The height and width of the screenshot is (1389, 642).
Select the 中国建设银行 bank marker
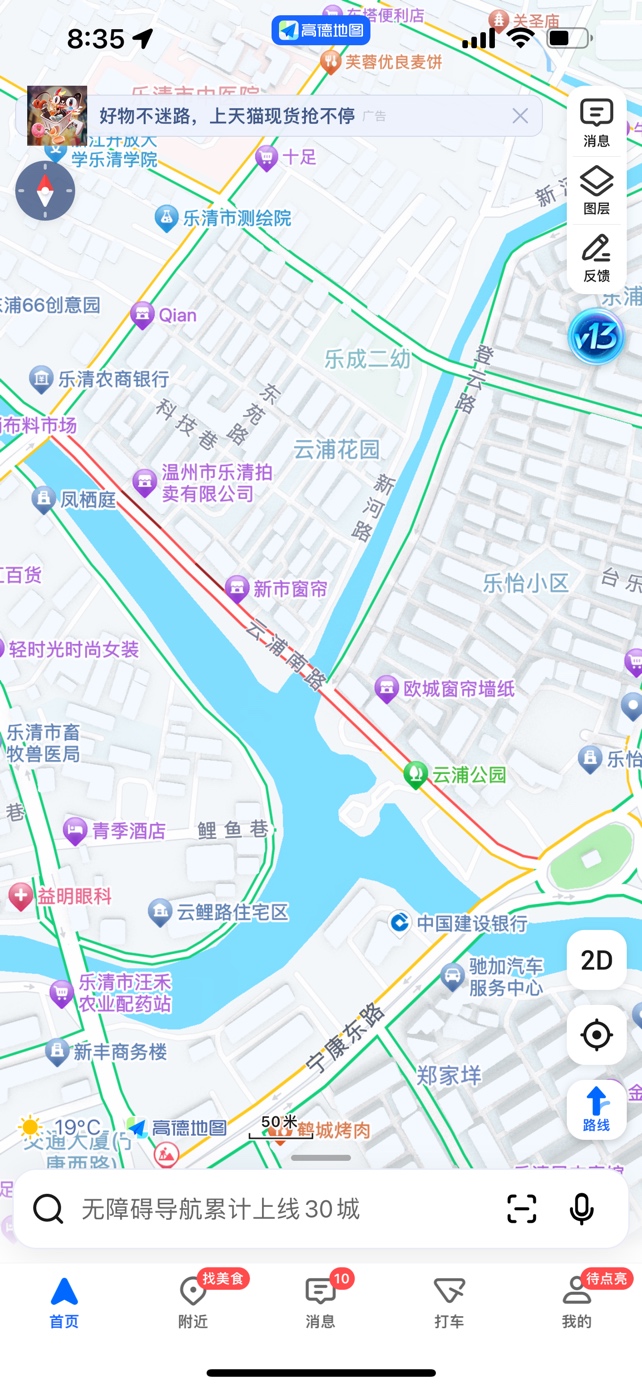pos(400,922)
